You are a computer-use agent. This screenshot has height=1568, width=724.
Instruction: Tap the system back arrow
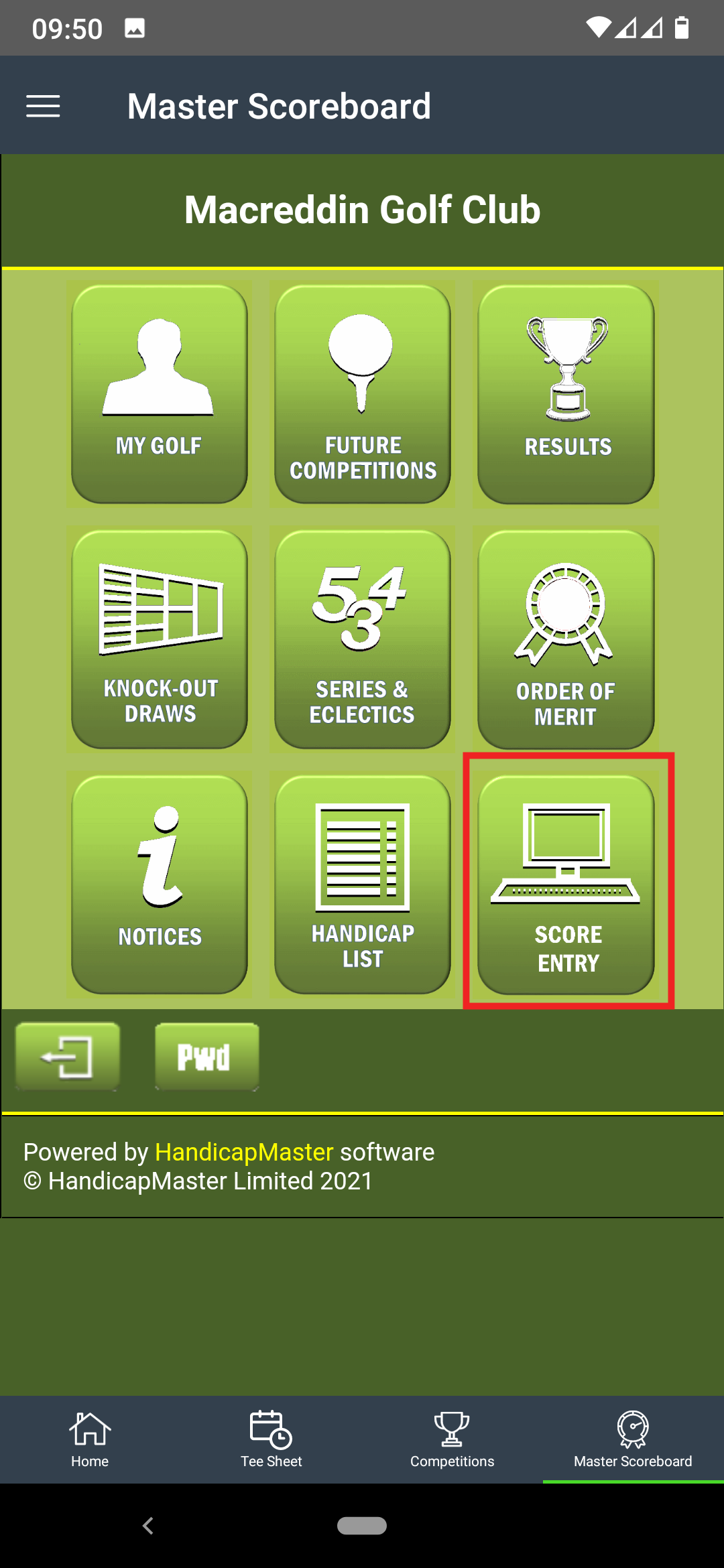(148, 1526)
